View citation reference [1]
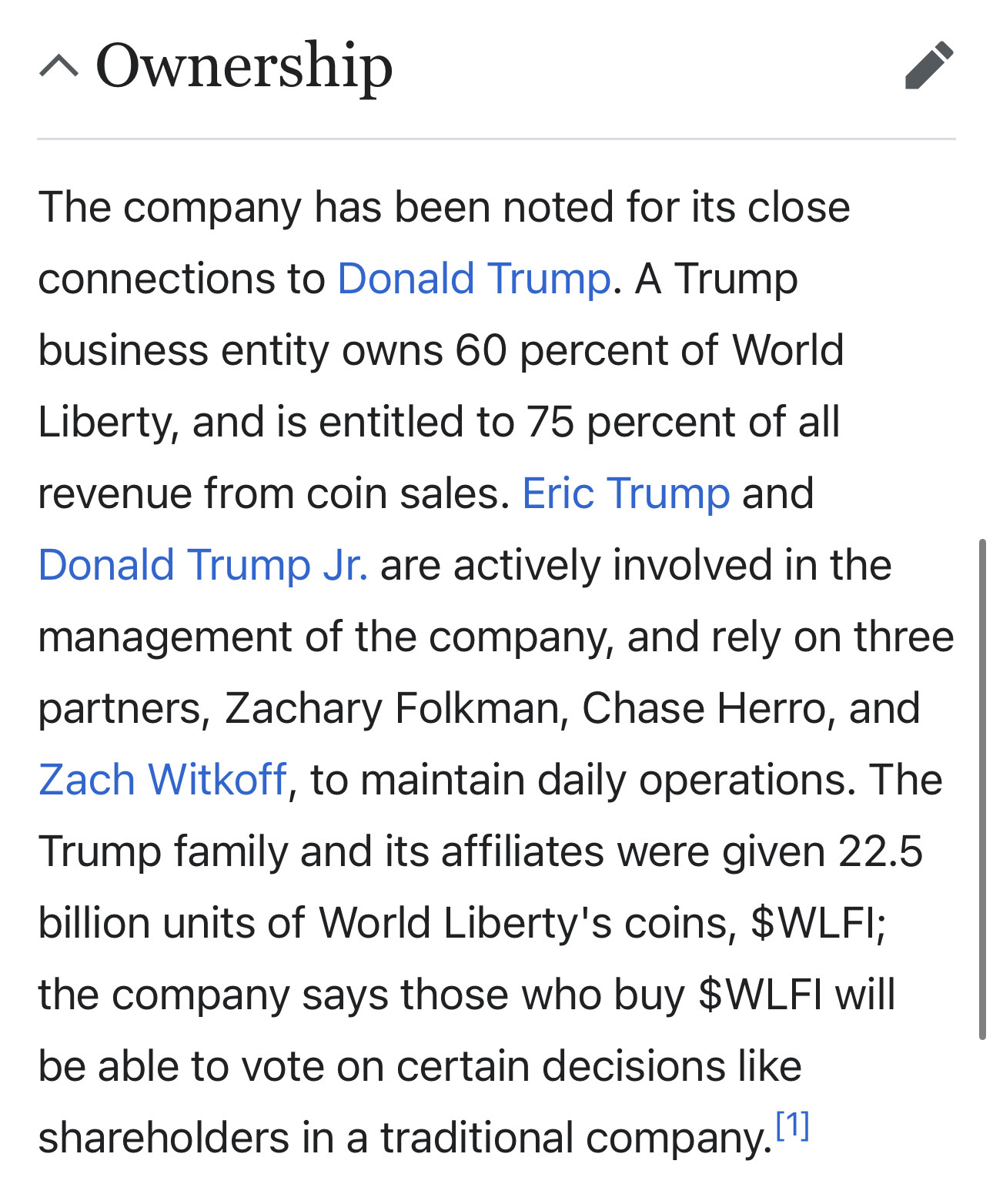The image size is (993, 1204). coord(792,1127)
